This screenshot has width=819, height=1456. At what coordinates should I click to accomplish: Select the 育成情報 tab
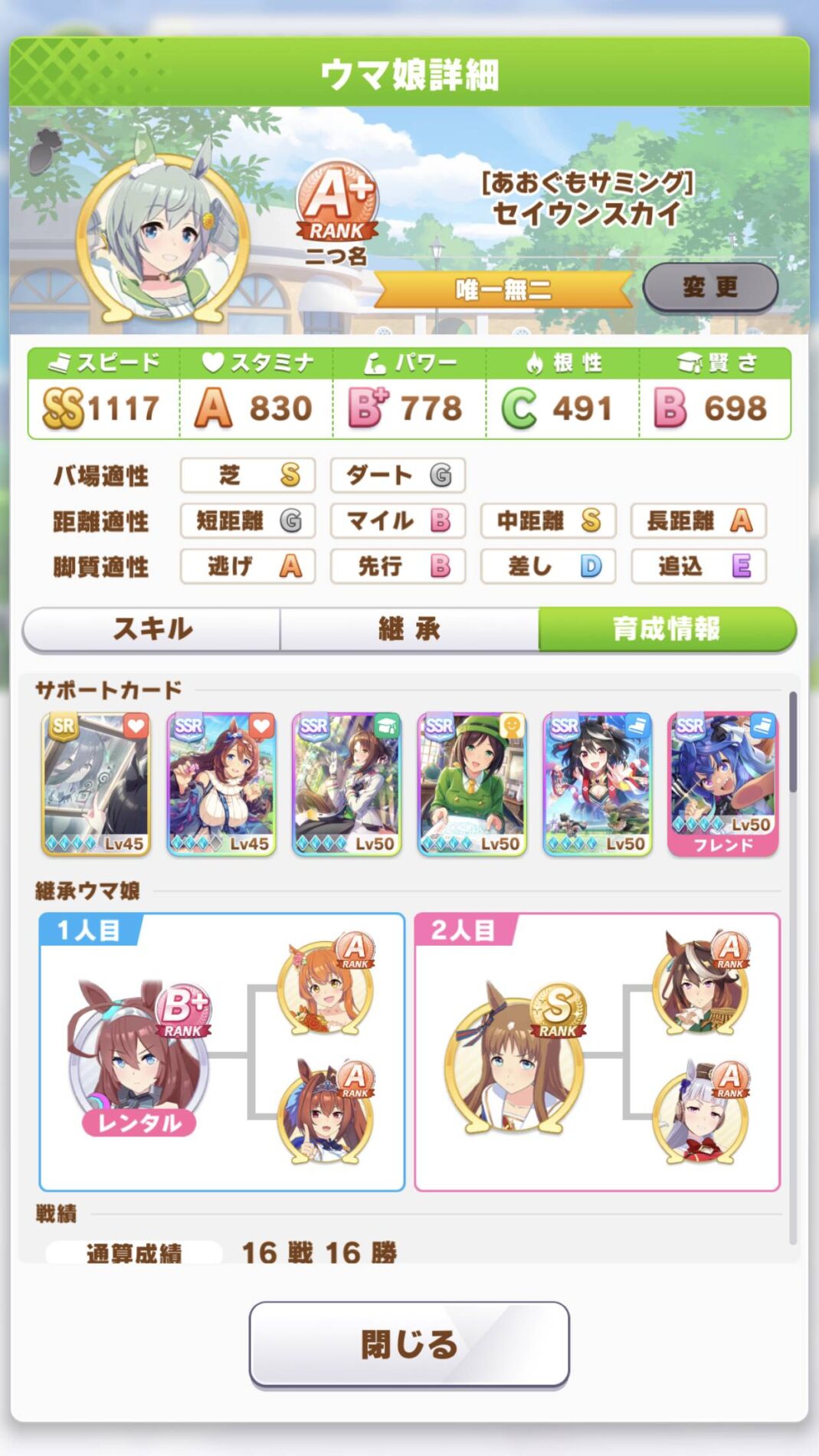[667, 630]
